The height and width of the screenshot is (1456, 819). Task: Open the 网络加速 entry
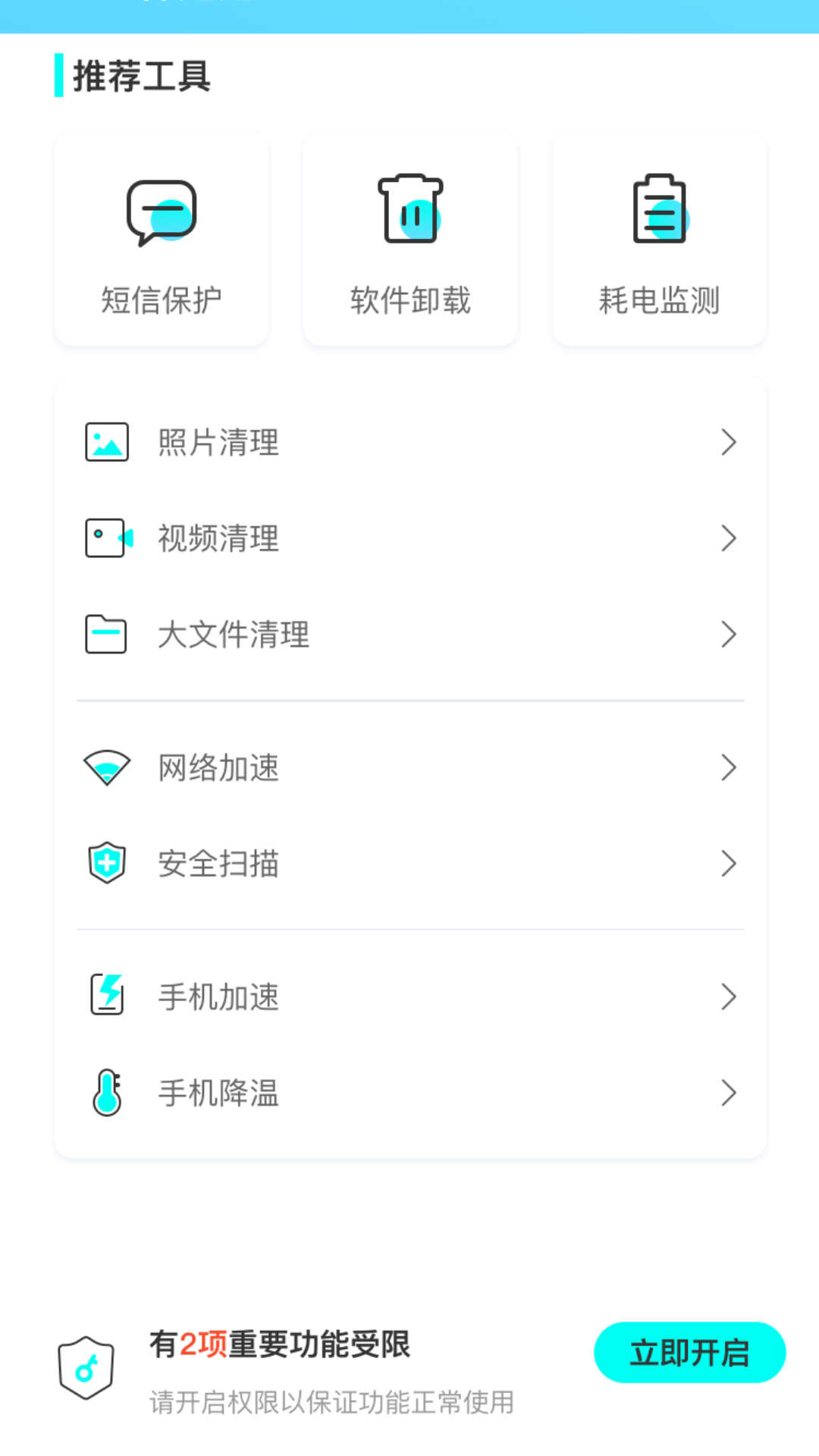click(409, 767)
